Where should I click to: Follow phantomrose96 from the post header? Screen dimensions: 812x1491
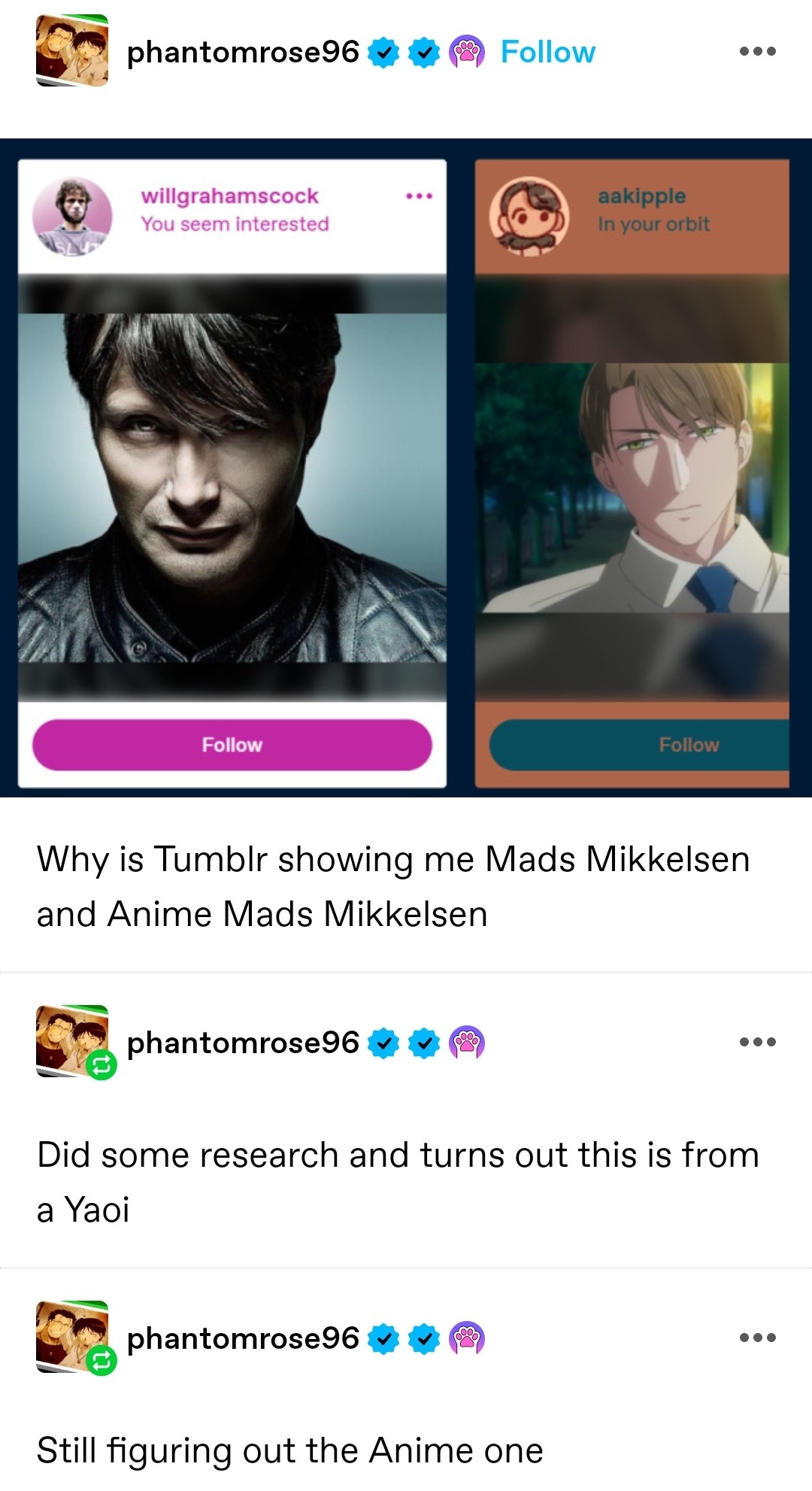(x=547, y=52)
